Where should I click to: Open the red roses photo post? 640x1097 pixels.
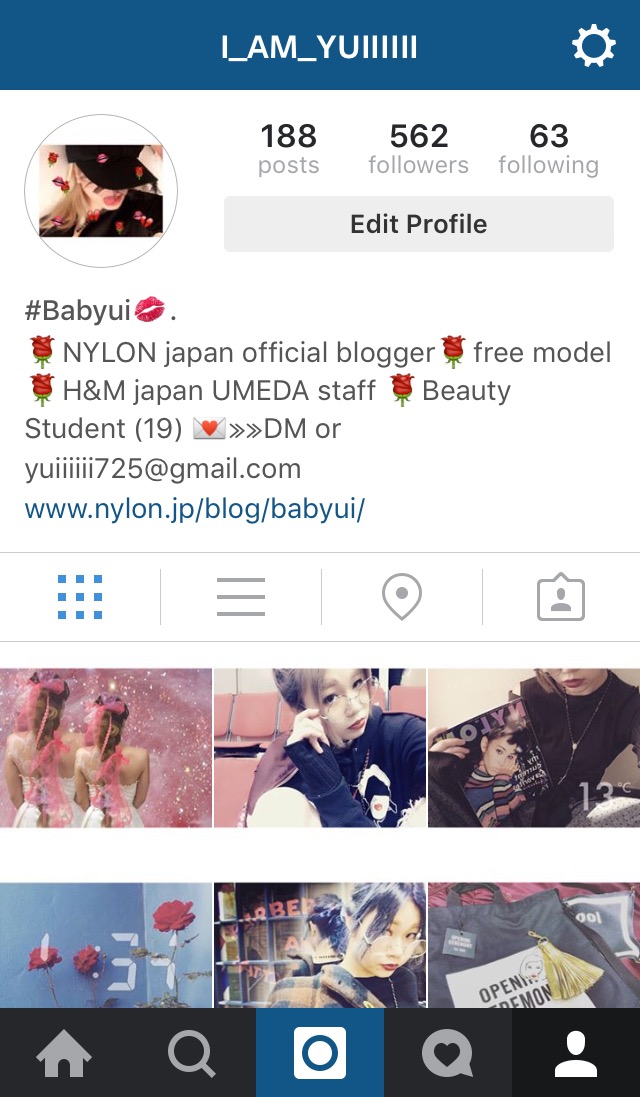click(x=106, y=945)
